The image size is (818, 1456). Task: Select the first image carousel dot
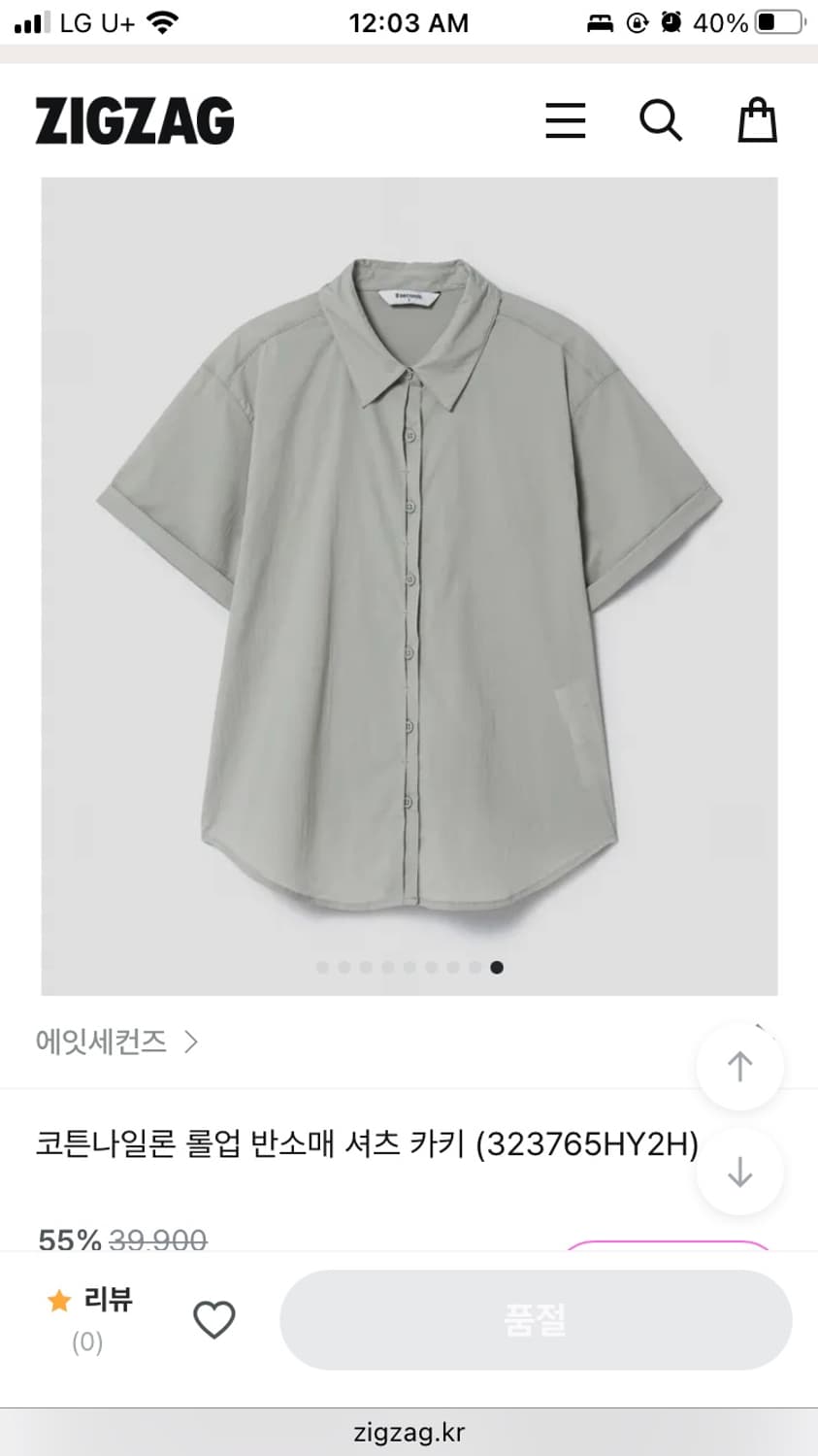tap(322, 967)
